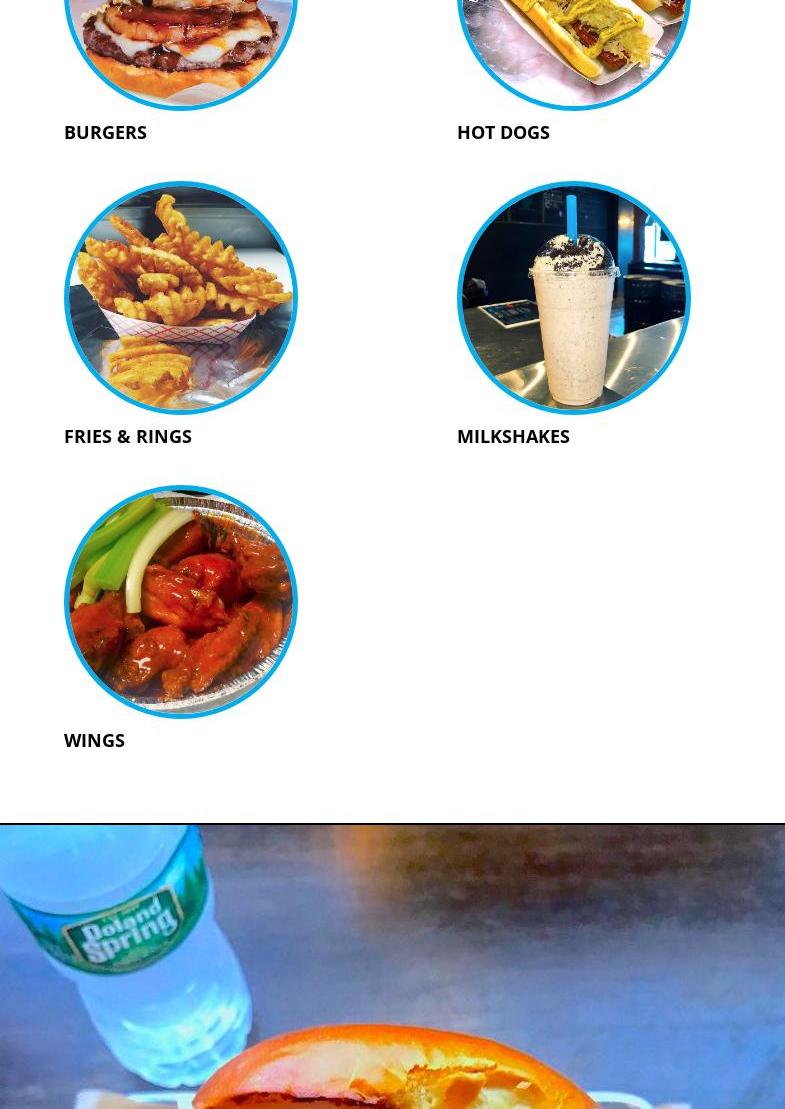Open the Burgers menu category
This screenshot has height=1109, width=785.
click(105, 132)
